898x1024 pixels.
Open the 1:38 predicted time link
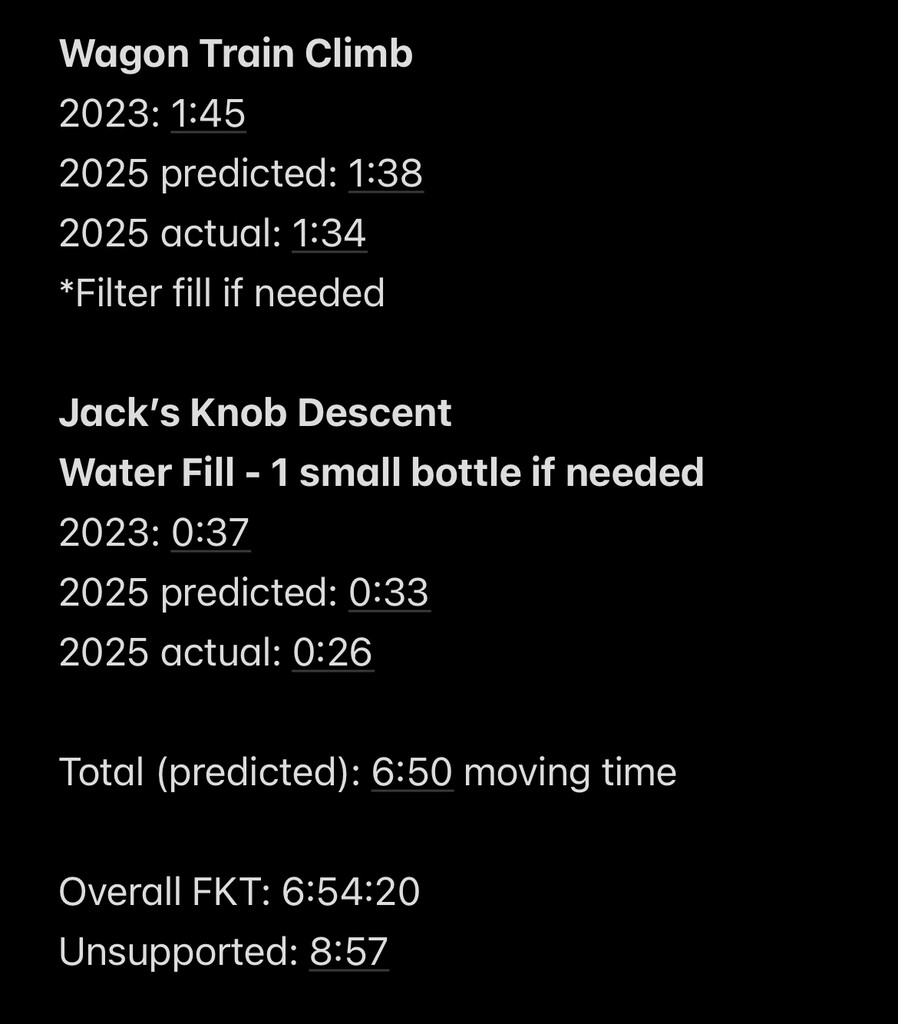(385, 174)
